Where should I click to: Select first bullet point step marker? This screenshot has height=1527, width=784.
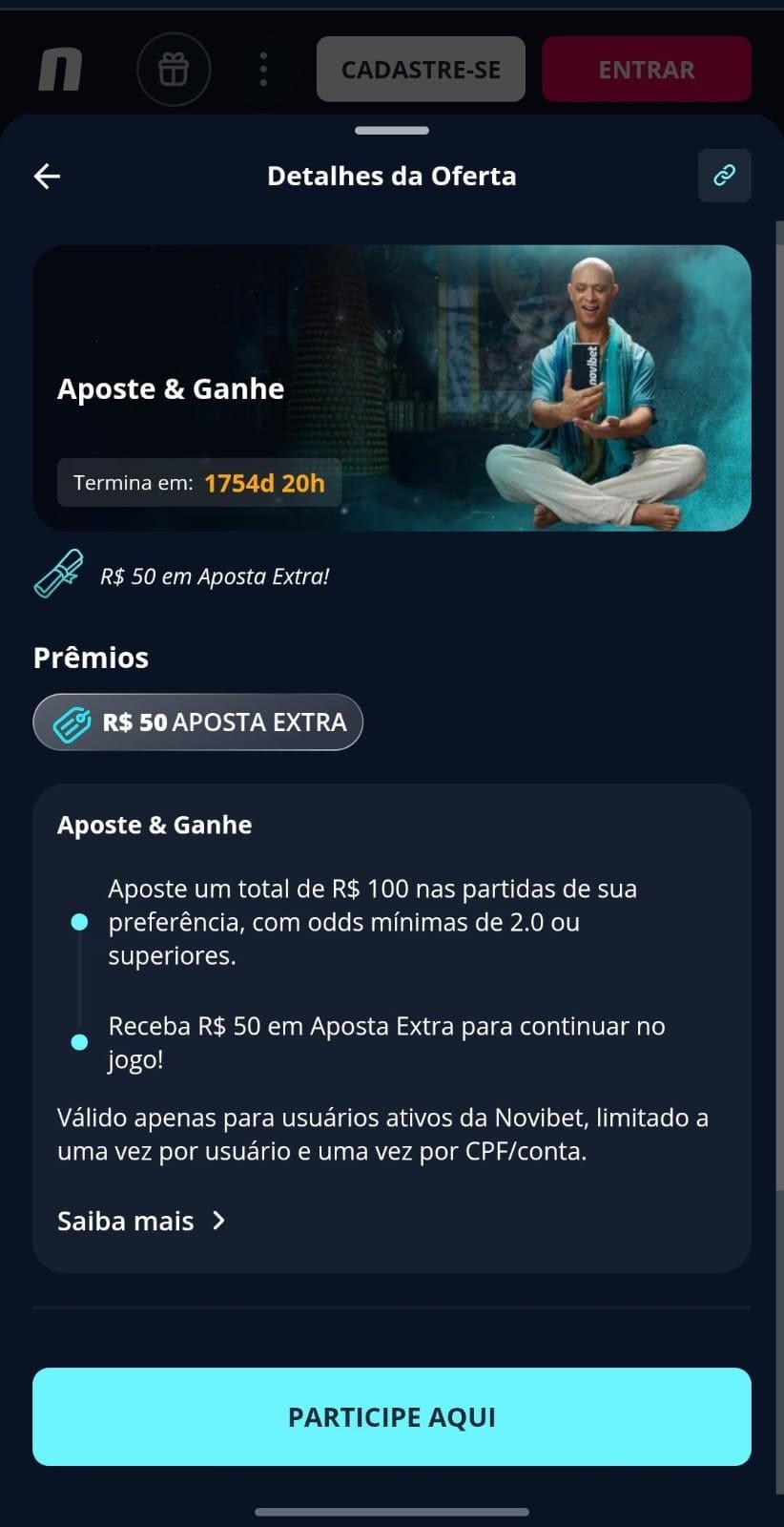tap(78, 922)
